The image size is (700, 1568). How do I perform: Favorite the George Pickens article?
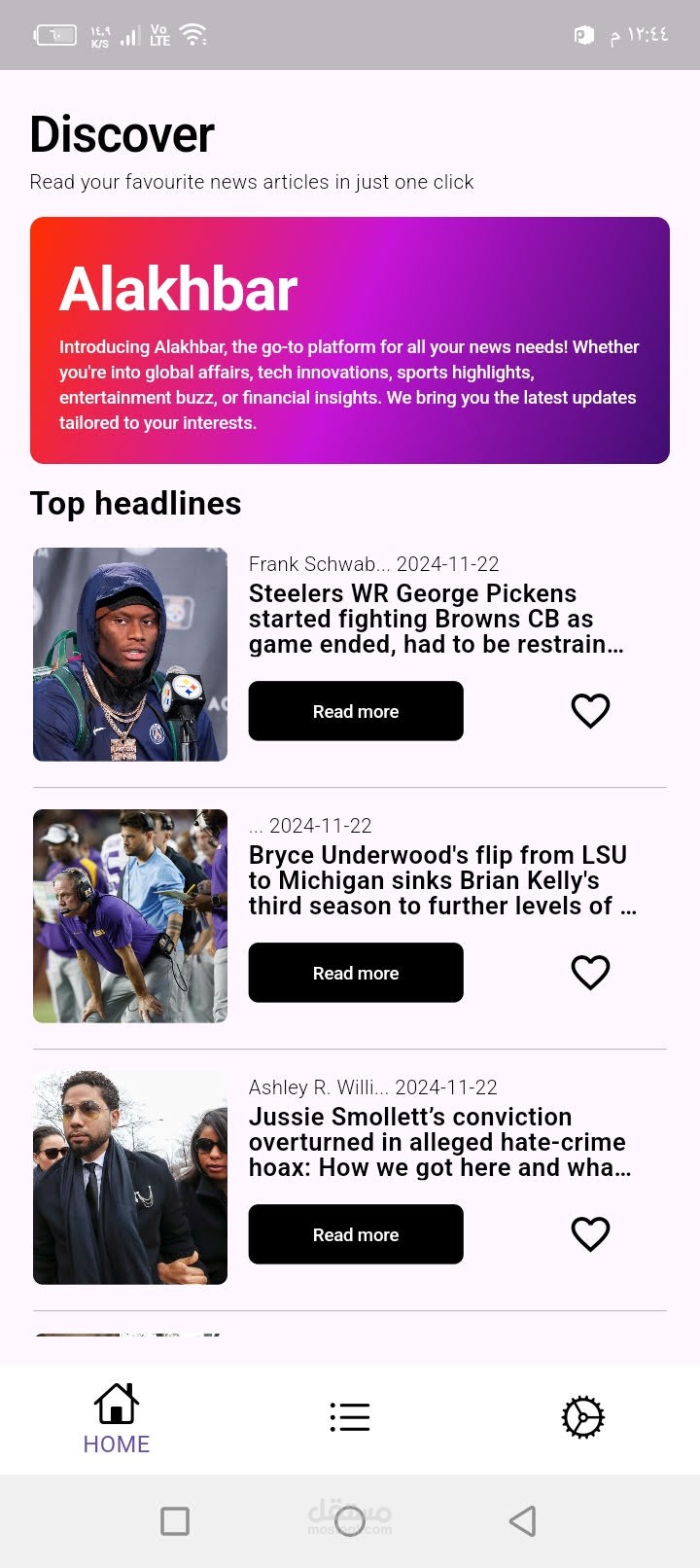[x=590, y=711]
